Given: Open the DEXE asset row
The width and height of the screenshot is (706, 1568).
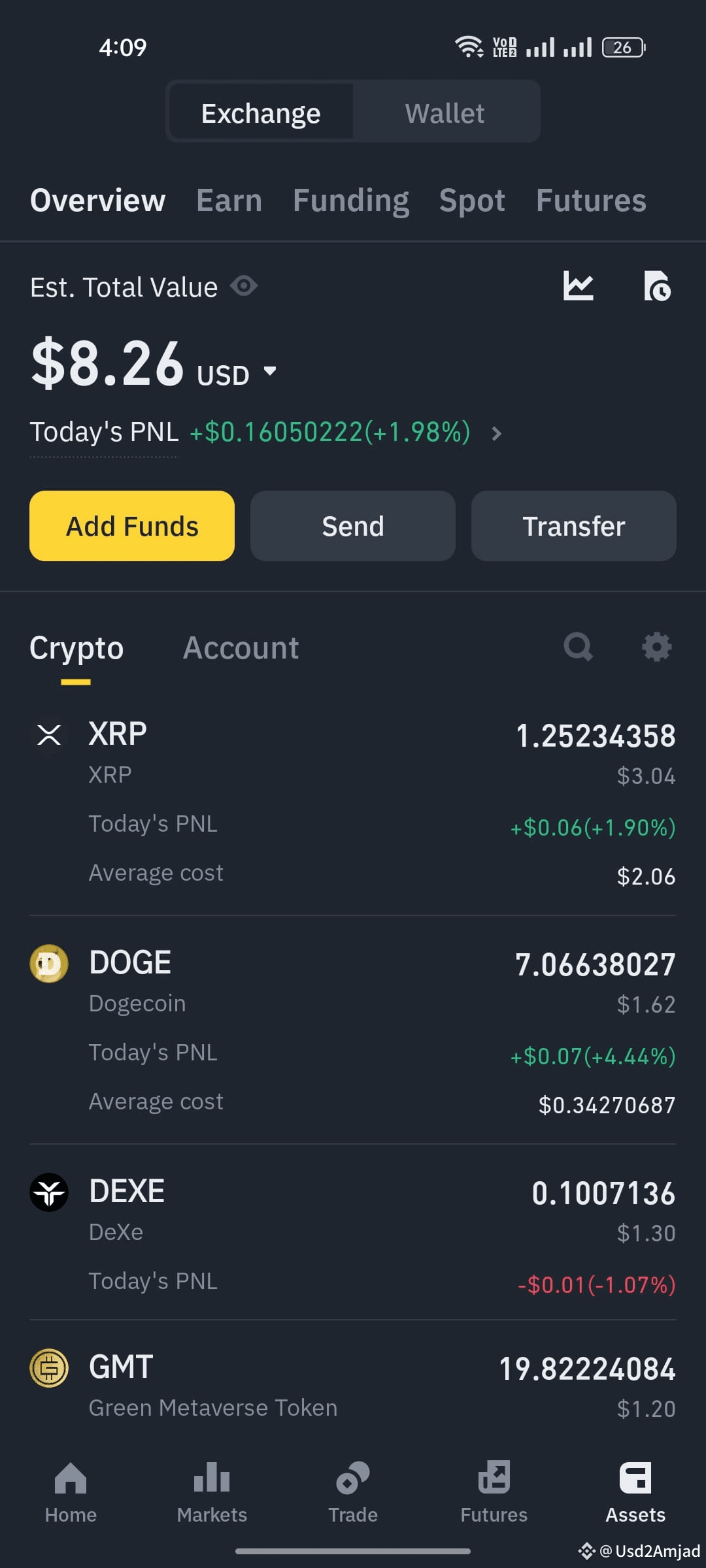Looking at the screenshot, I should [x=353, y=1211].
